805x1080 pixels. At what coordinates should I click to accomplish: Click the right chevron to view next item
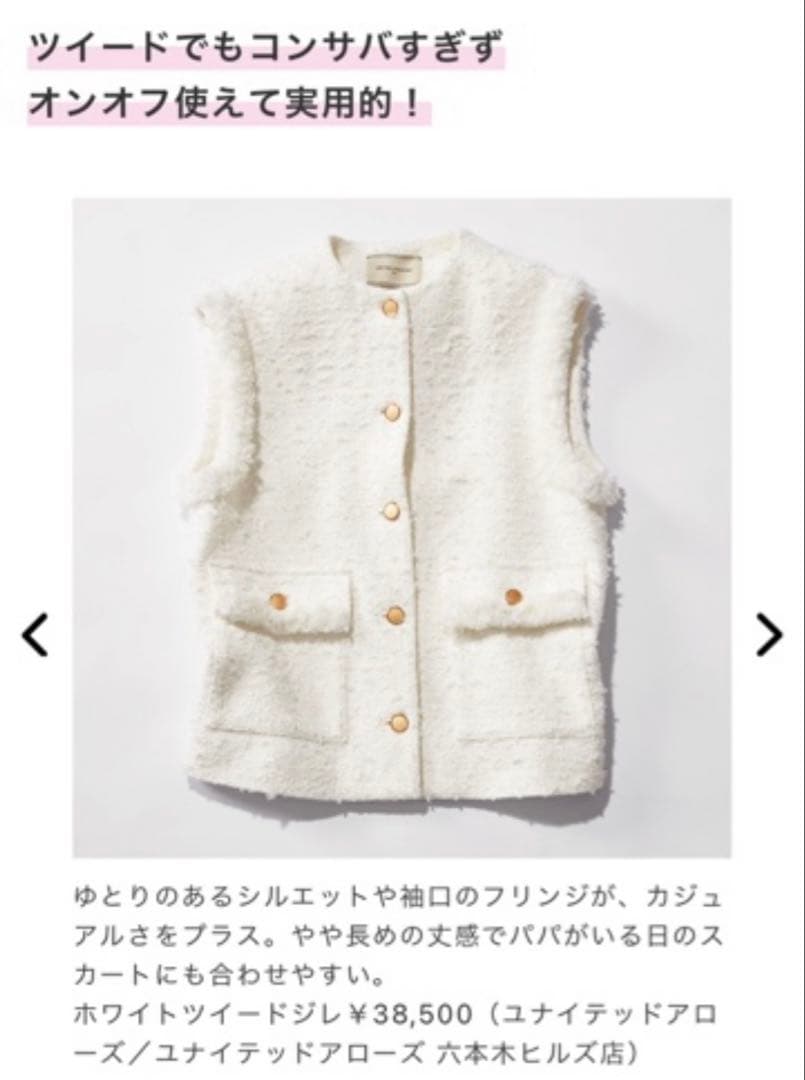pos(769,633)
